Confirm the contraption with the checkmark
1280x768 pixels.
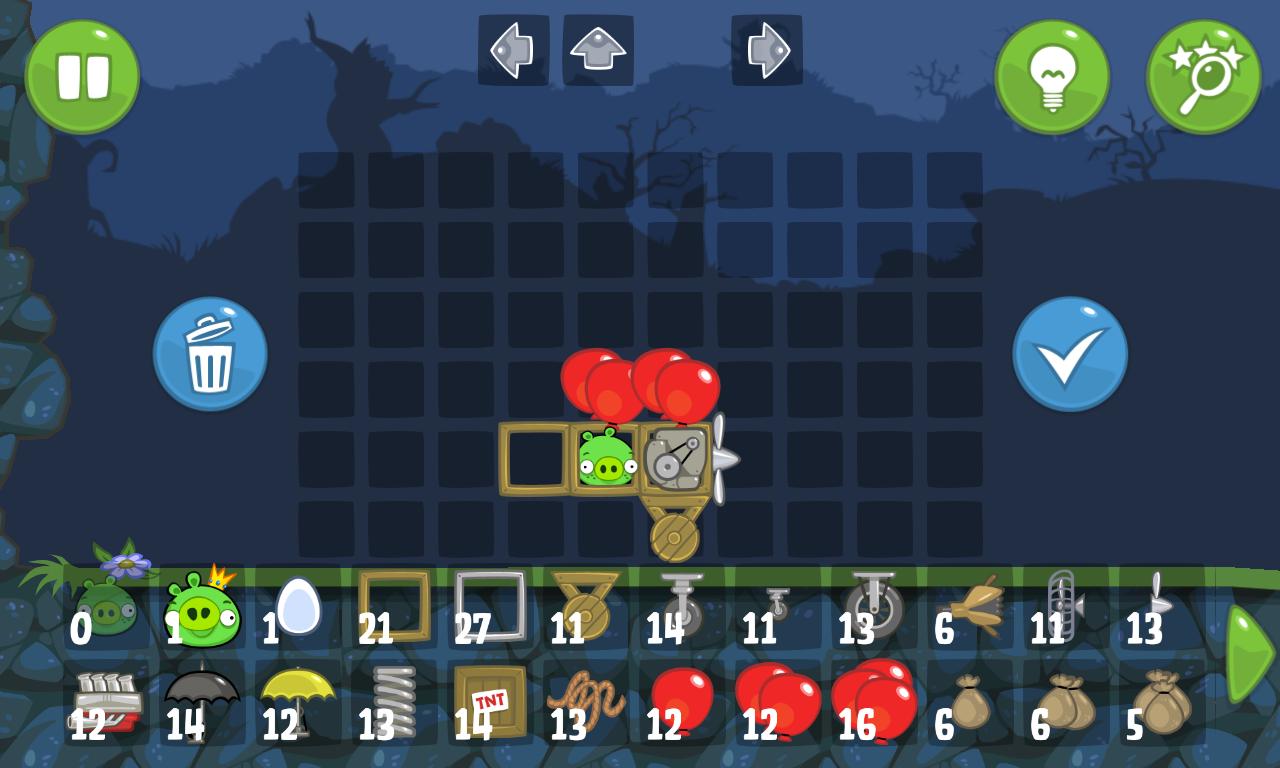[x=1069, y=354]
